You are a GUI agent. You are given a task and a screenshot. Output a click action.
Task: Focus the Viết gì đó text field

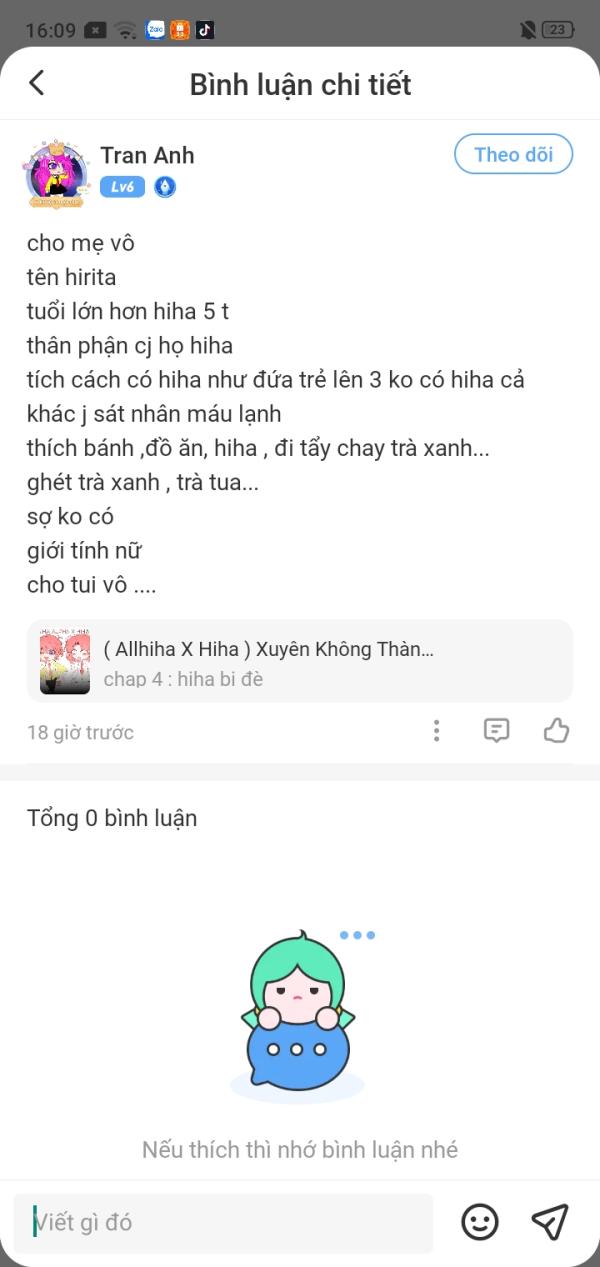tap(224, 1222)
